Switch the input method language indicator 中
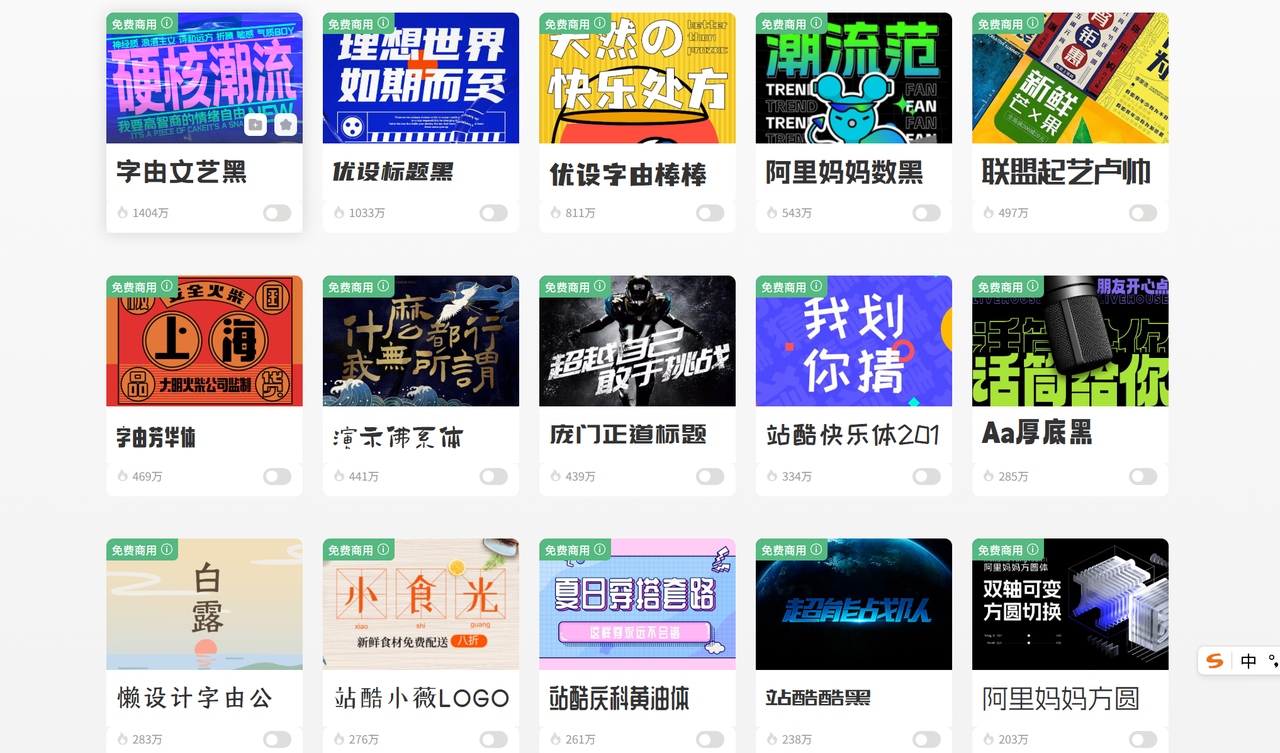1280x753 pixels. coord(1248,661)
